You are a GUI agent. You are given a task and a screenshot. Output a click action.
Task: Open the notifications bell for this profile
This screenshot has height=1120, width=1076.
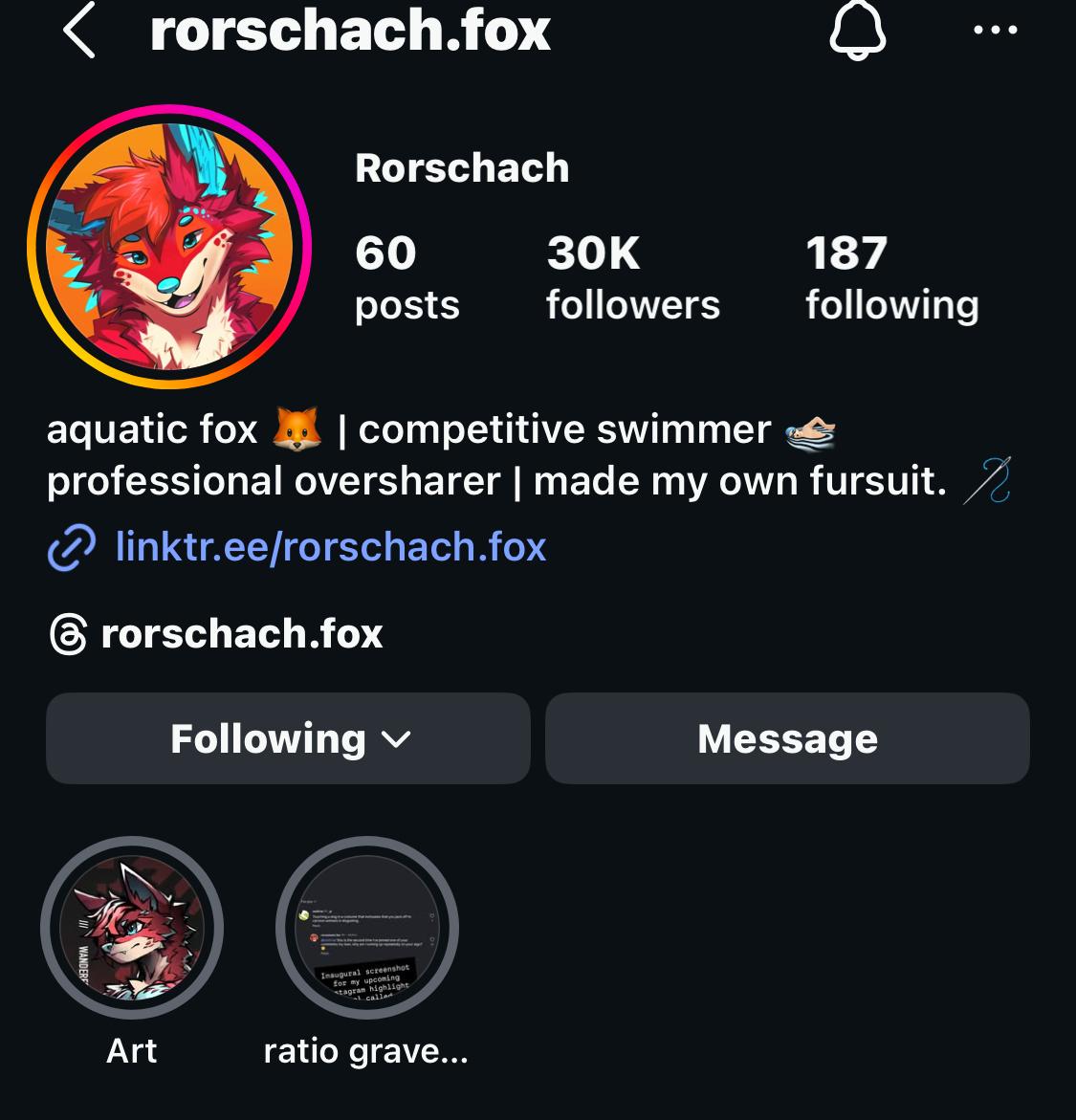click(857, 32)
